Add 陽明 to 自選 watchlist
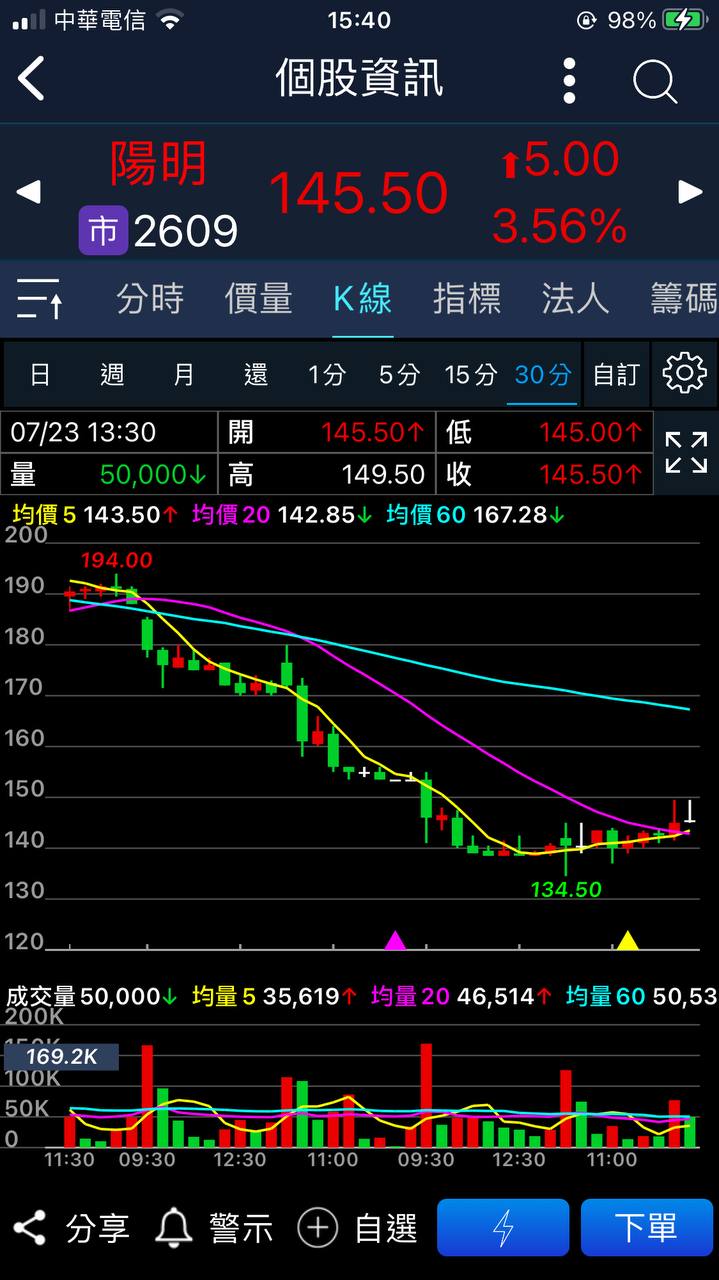The height and width of the screenshot is (1280, 719). [x=357, y=1227]
